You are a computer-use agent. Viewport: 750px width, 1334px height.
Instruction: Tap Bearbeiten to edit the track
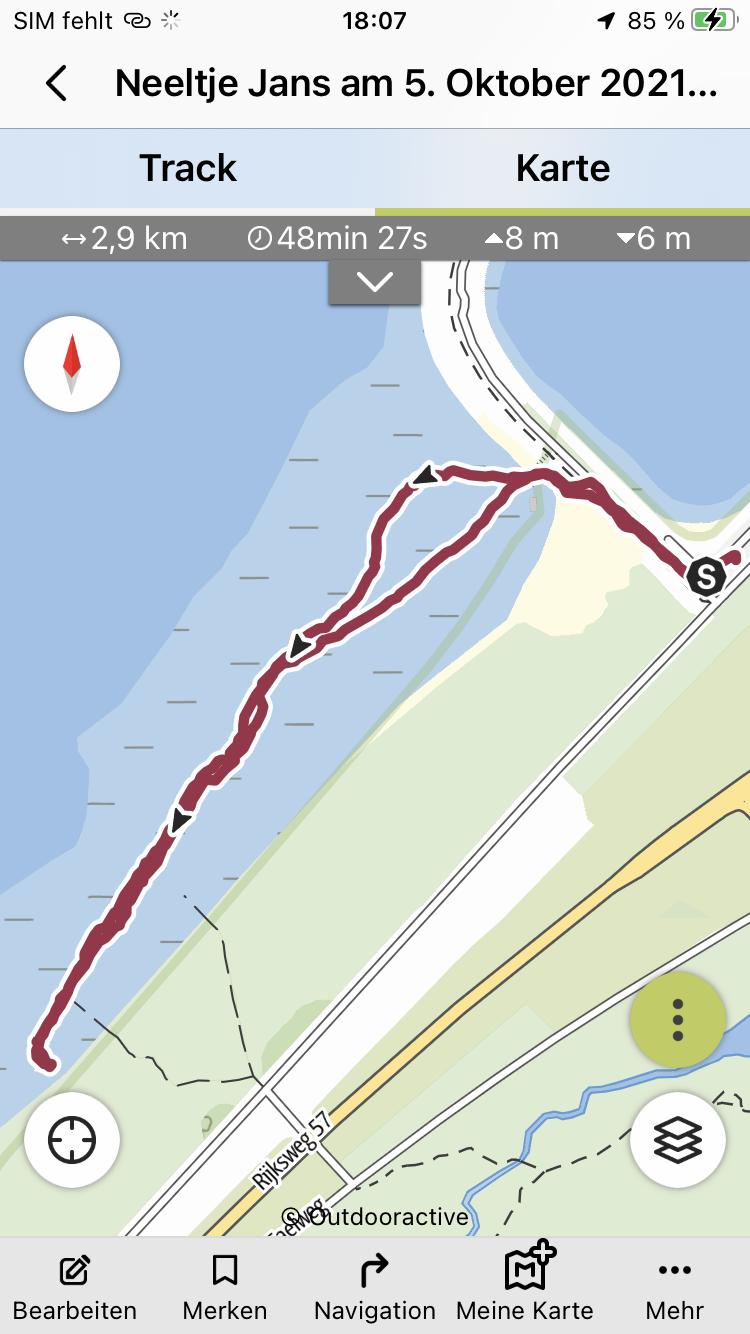(75, 1286)
